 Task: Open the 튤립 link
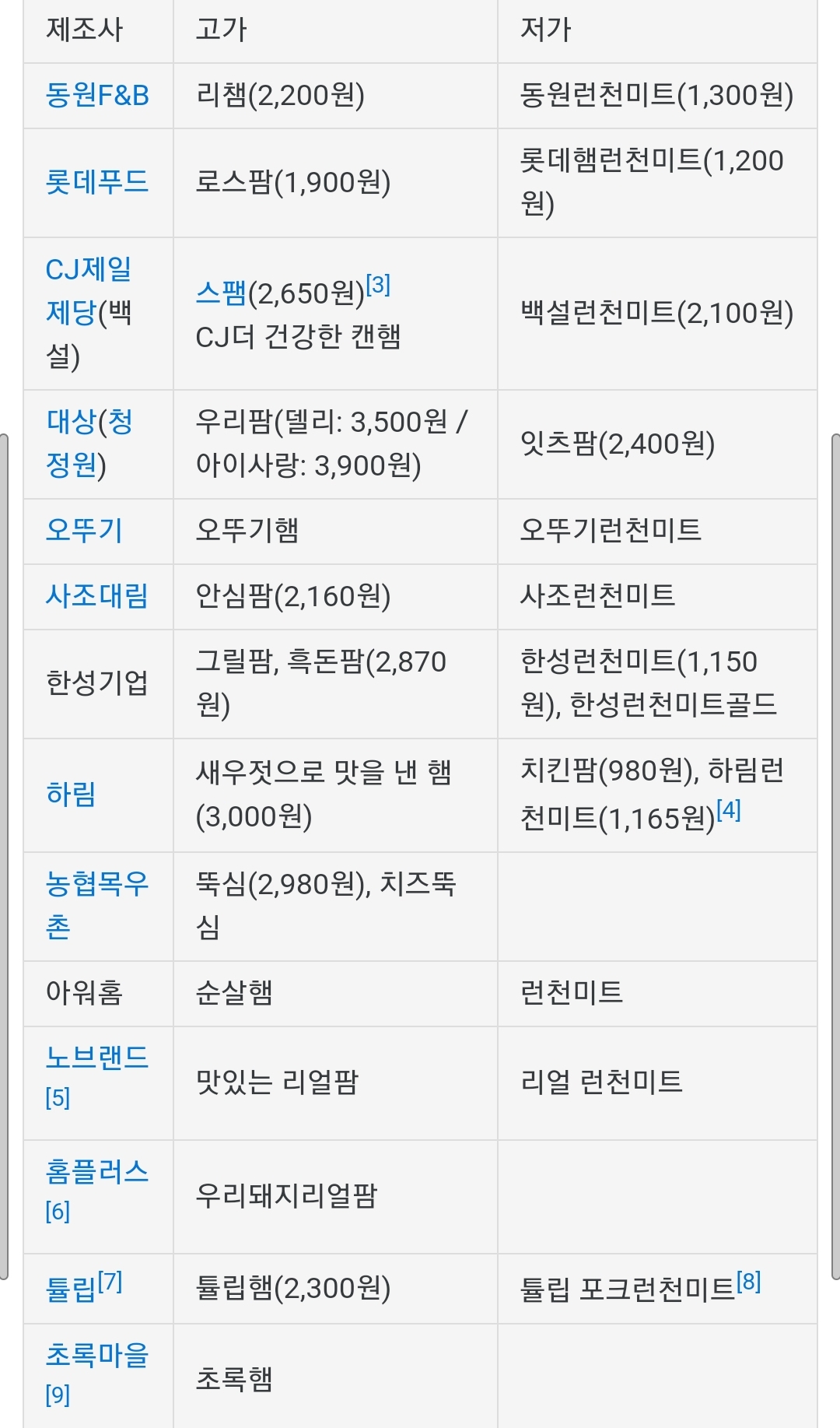(x=71, y=1289)
